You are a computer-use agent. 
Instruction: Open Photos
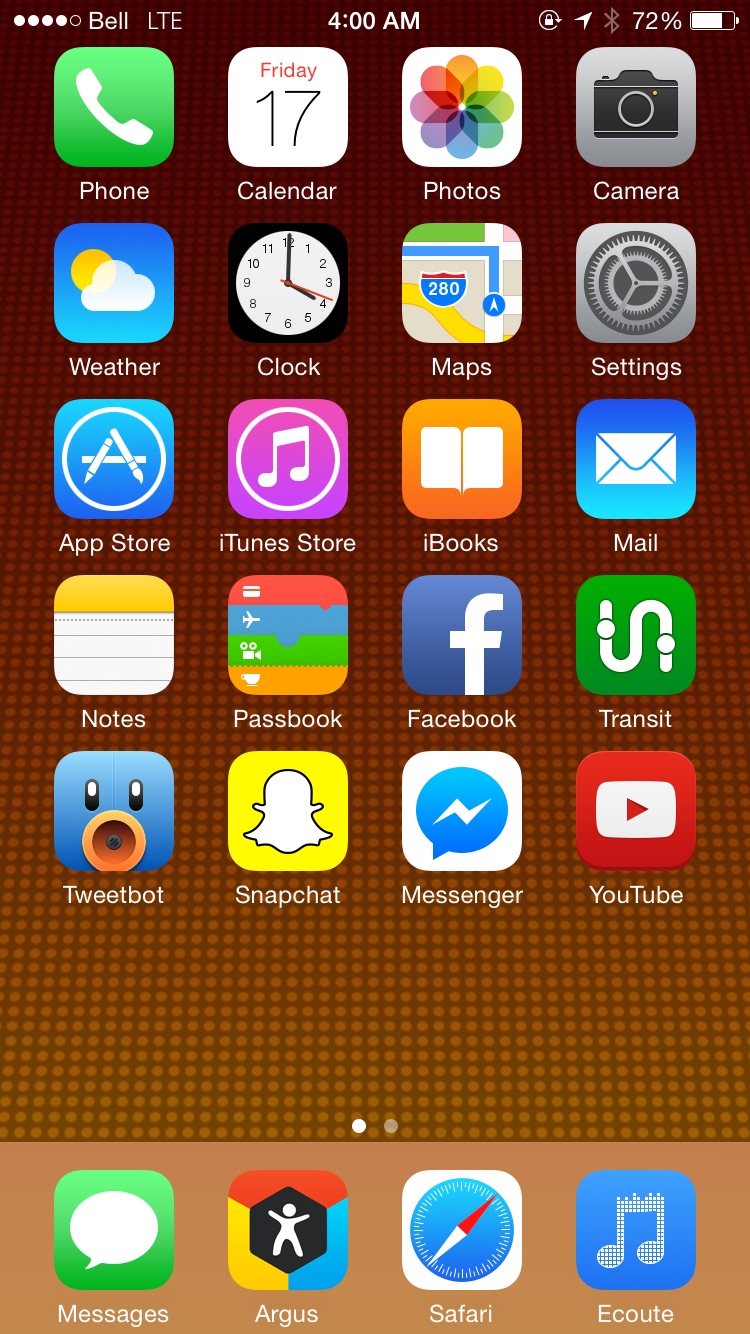coord(462,107)
